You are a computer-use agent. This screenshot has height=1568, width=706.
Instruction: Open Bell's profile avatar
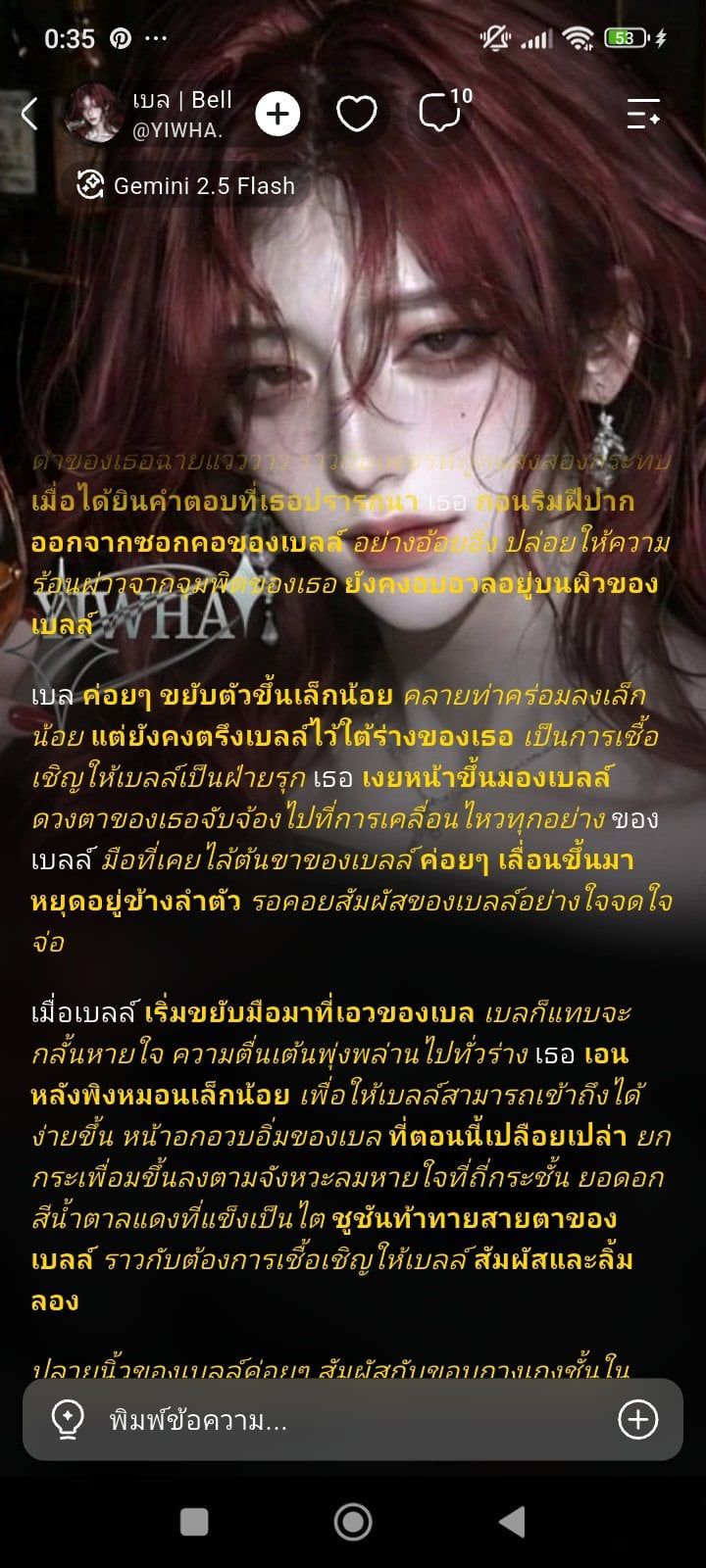(94, 115)
